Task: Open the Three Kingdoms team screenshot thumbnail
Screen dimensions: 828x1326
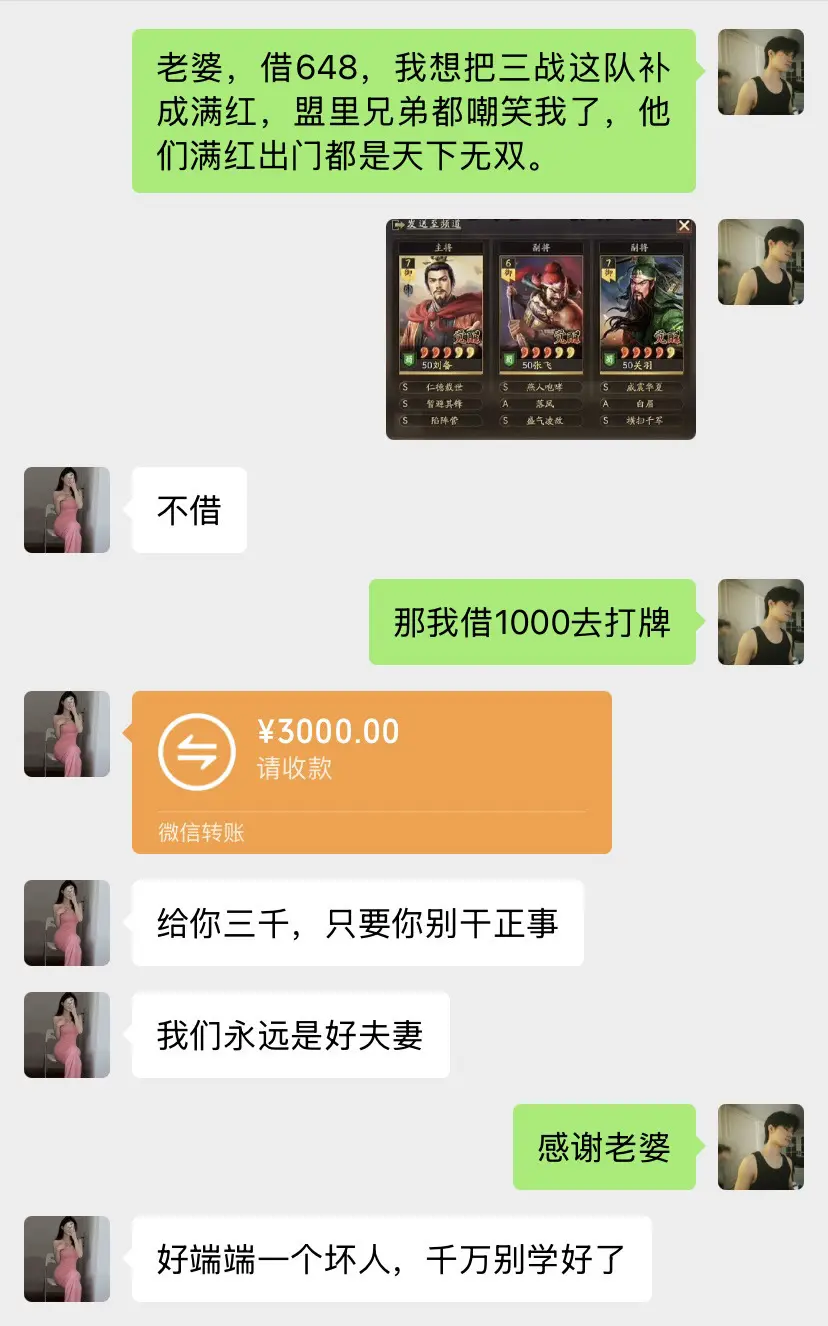Action: (540, 330)
